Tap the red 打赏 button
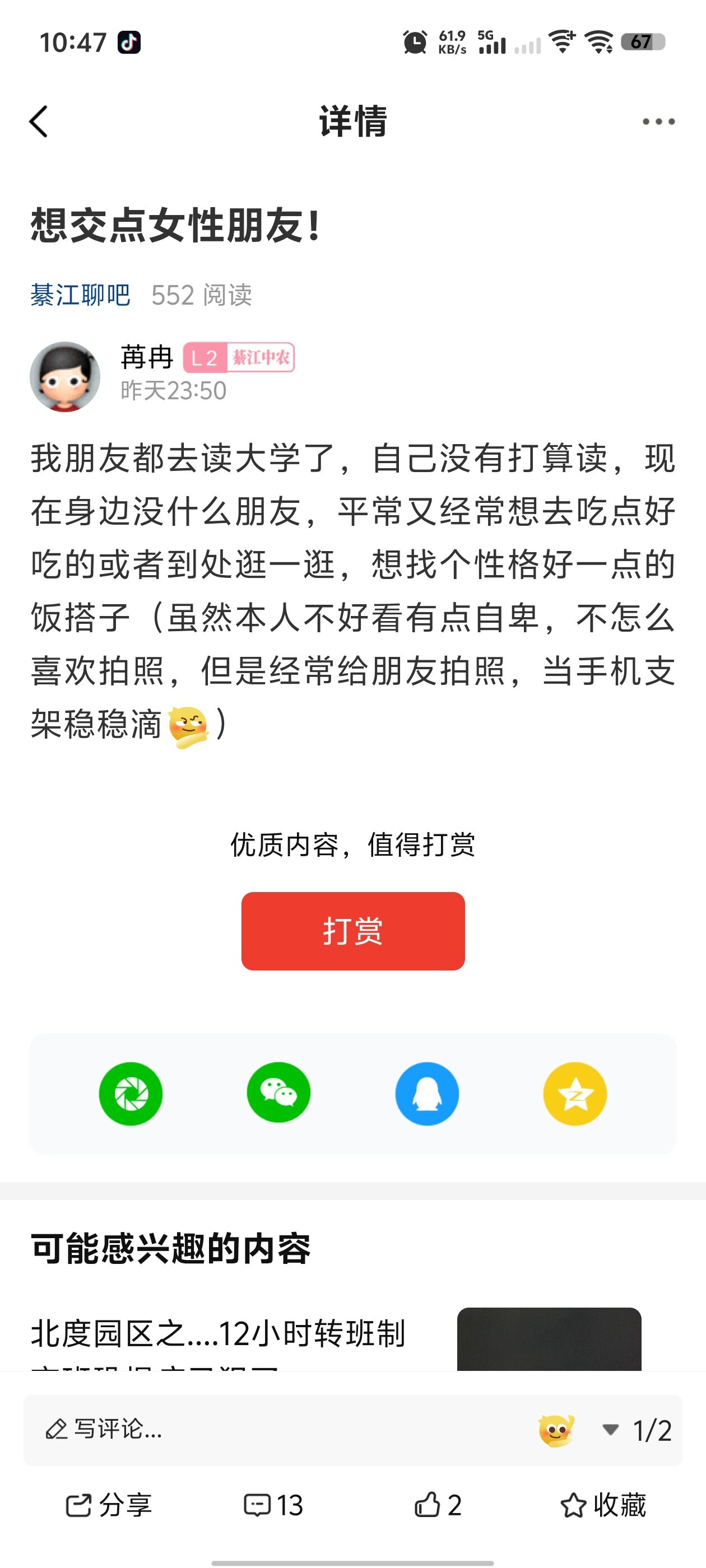The width and height of the screenshot is (706, 1568). [x=352, y=931]
